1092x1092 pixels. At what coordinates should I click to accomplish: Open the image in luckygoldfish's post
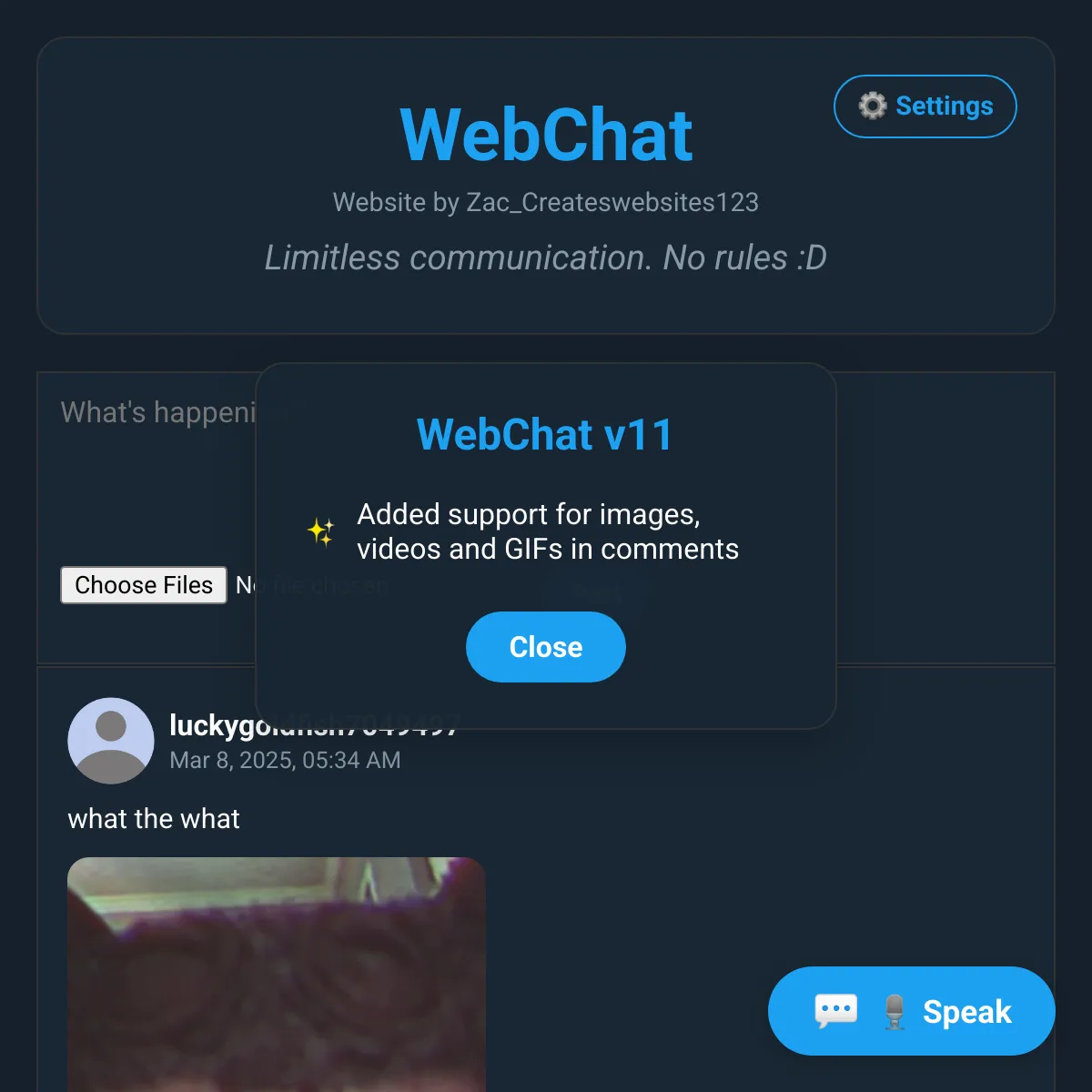pyautogui.click(x=276, y=974)
